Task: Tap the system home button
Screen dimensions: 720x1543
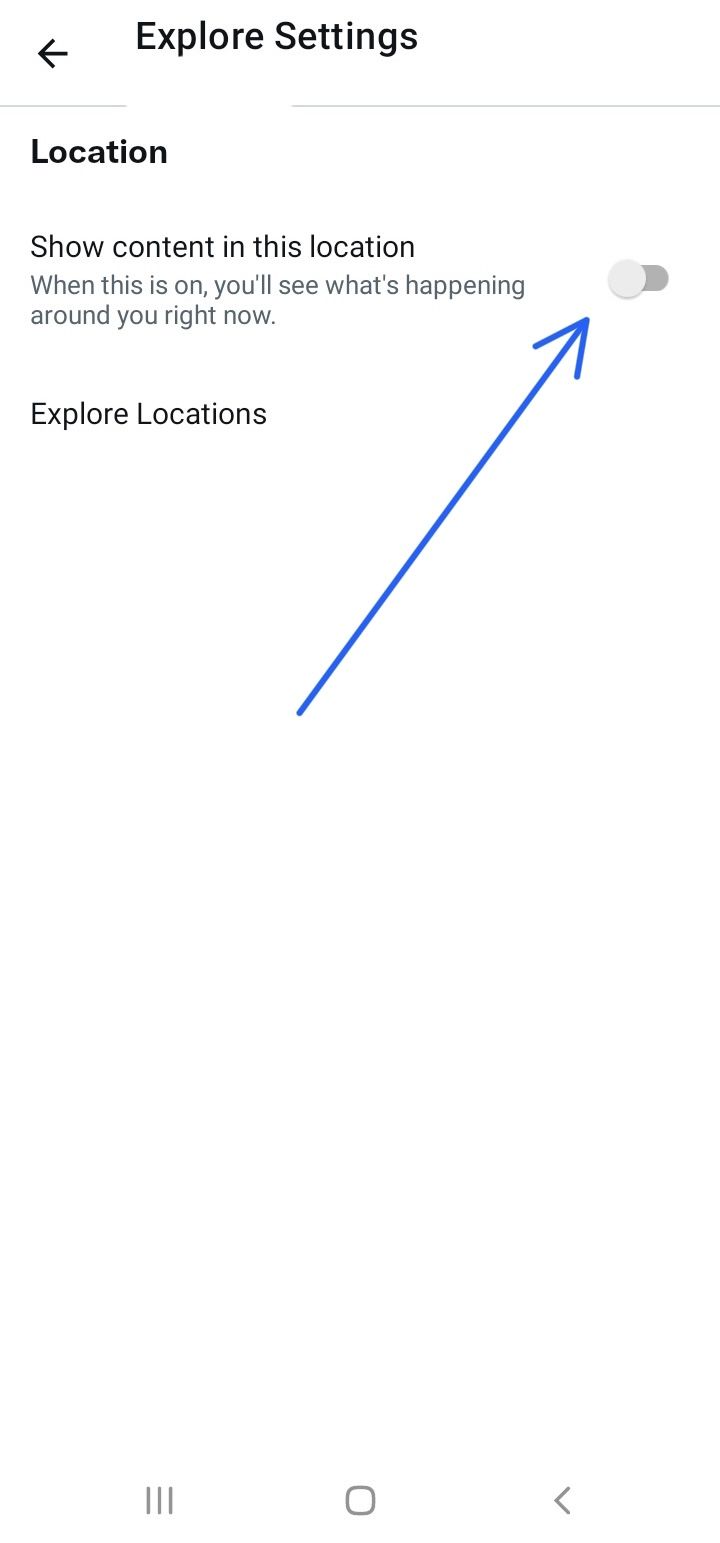Action: pos(360,1500)
